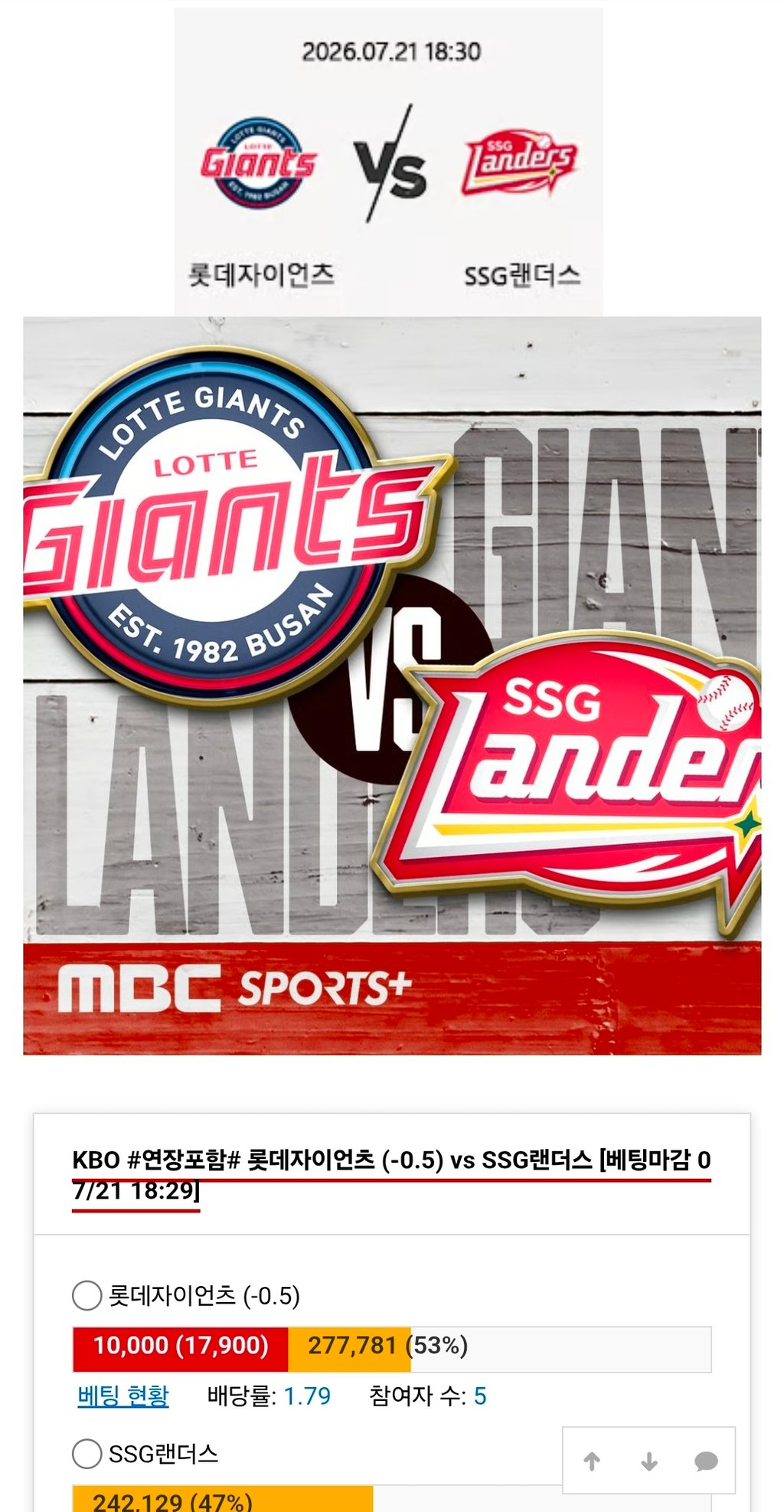Screen dimensions: 784x1512
Task: Tap the down arrow to jump to bottom
Action: (649, 1461)
